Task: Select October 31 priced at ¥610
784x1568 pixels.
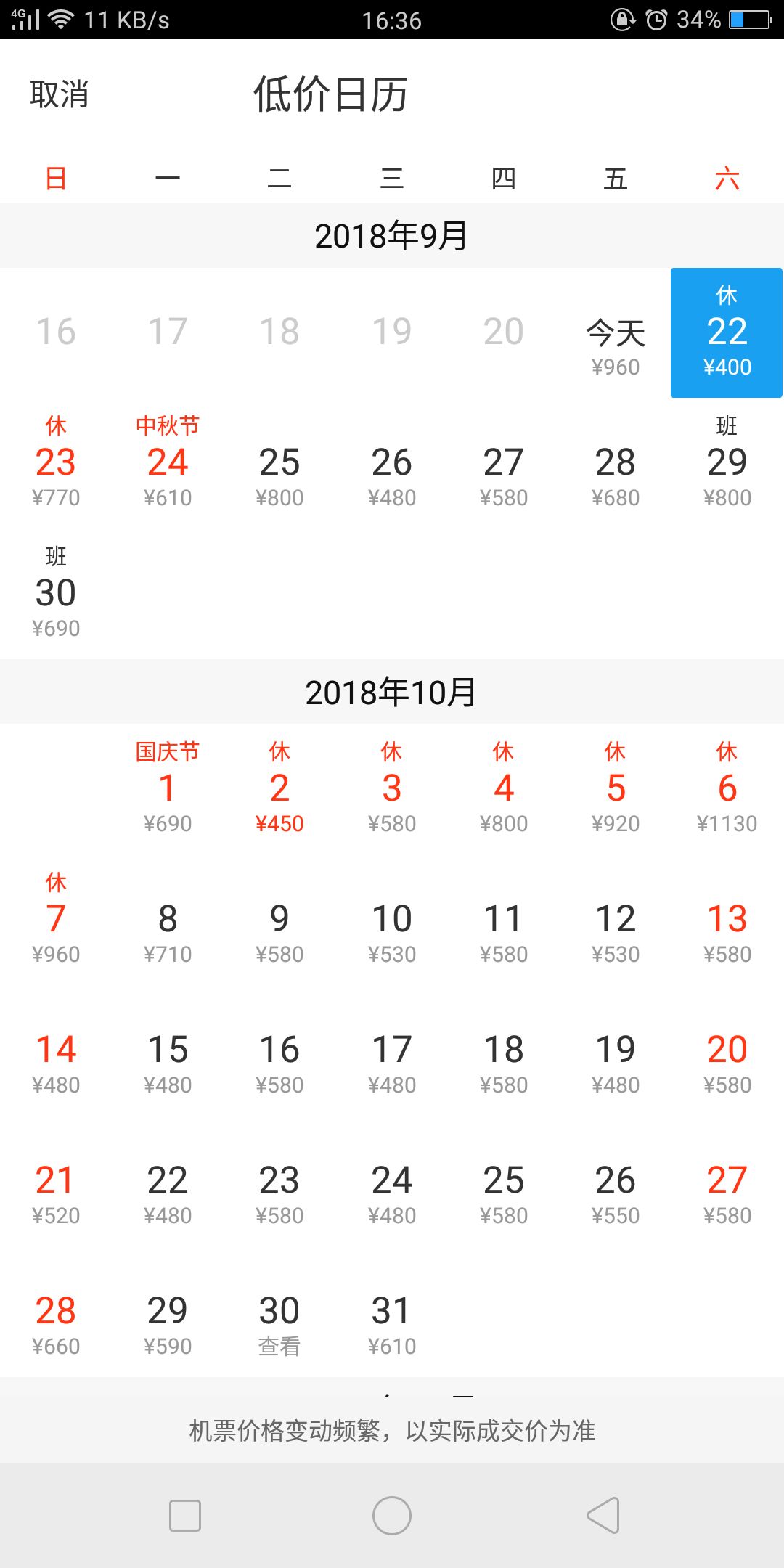Action: click(392, 1319)
